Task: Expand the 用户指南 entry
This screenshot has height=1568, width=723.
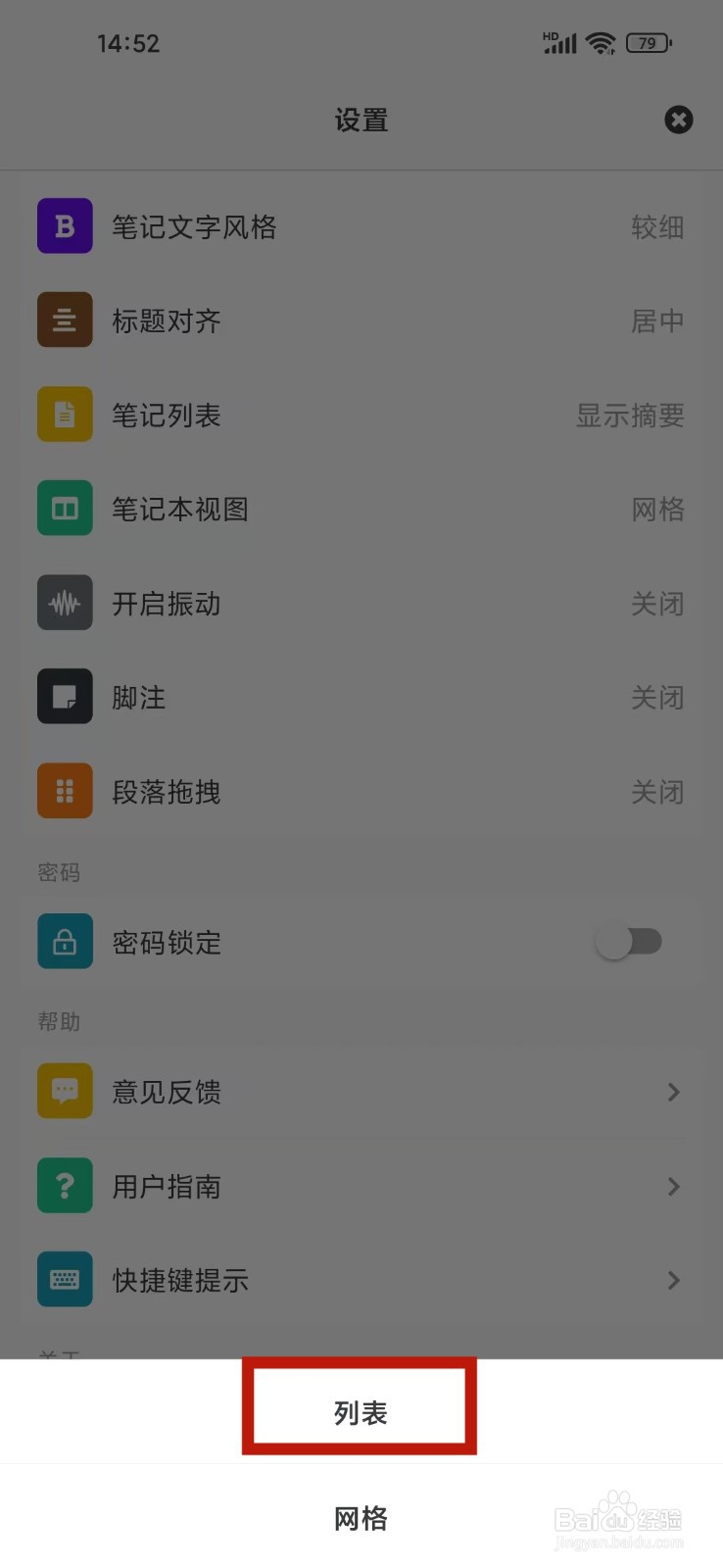Action: pyautogui.click(x=674, y=1186)
